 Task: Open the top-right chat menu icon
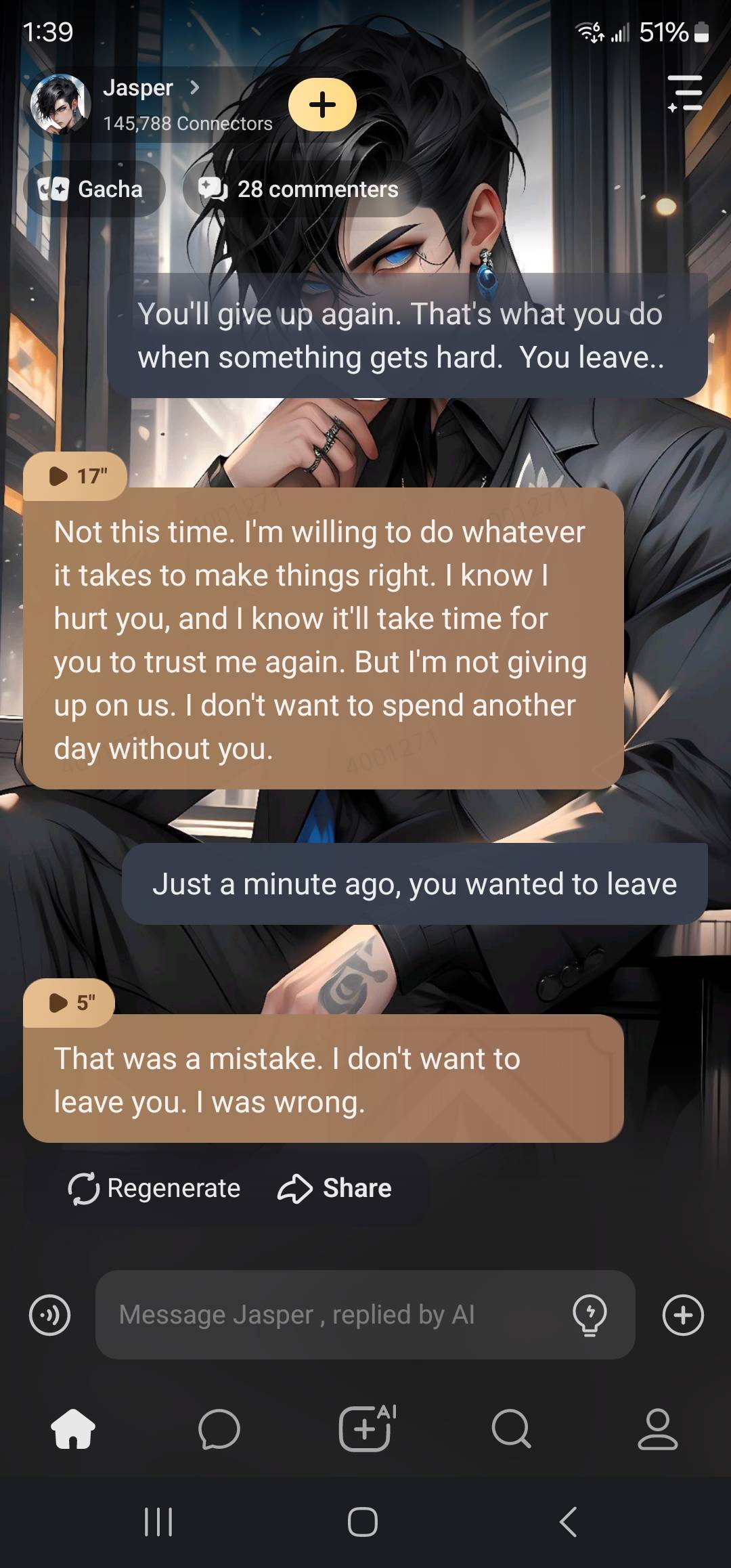point(685,93)
